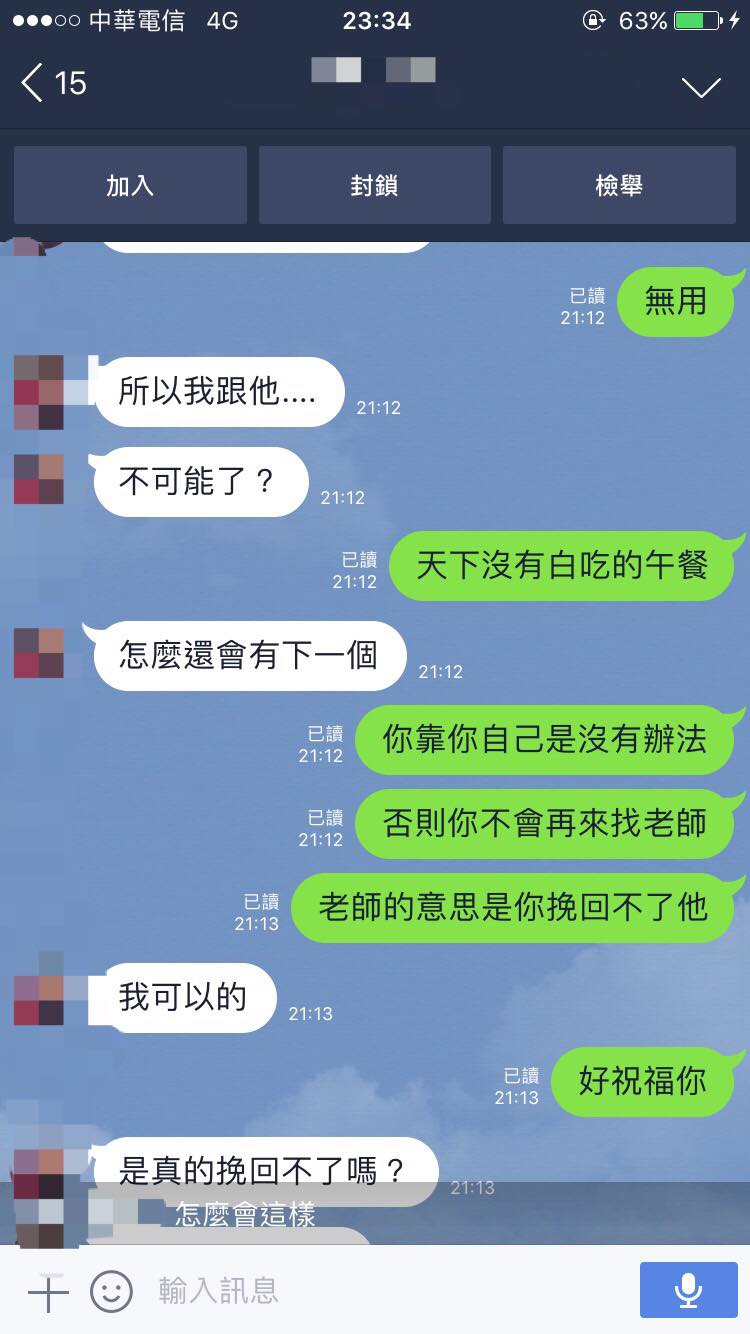Go back to the chat list
The width and height of the screenshot is (750, 1334).
tap(52, 83)
